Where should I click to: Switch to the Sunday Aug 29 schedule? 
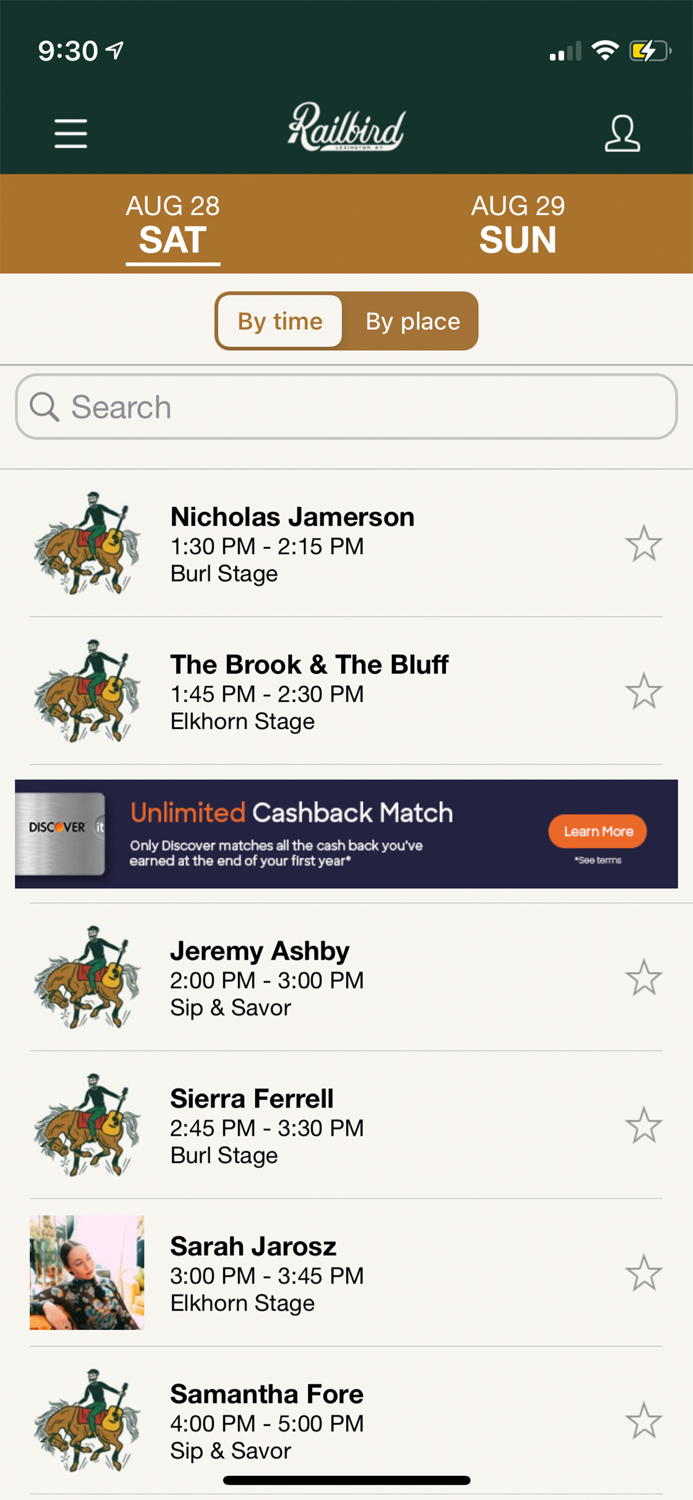tap(517, 225)
